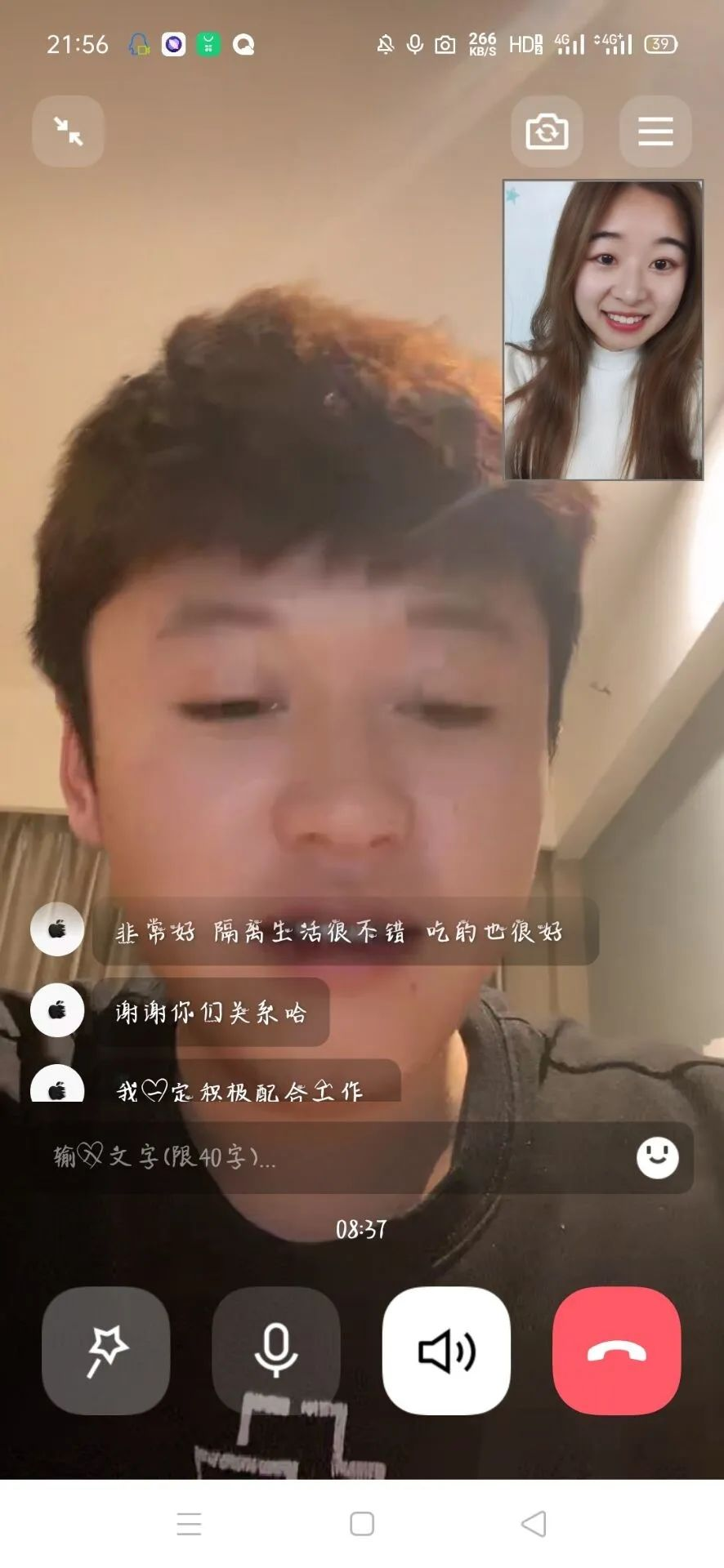Open the emoji picker
Viewport: 724px width, 1568px height.
point(657,1157)
